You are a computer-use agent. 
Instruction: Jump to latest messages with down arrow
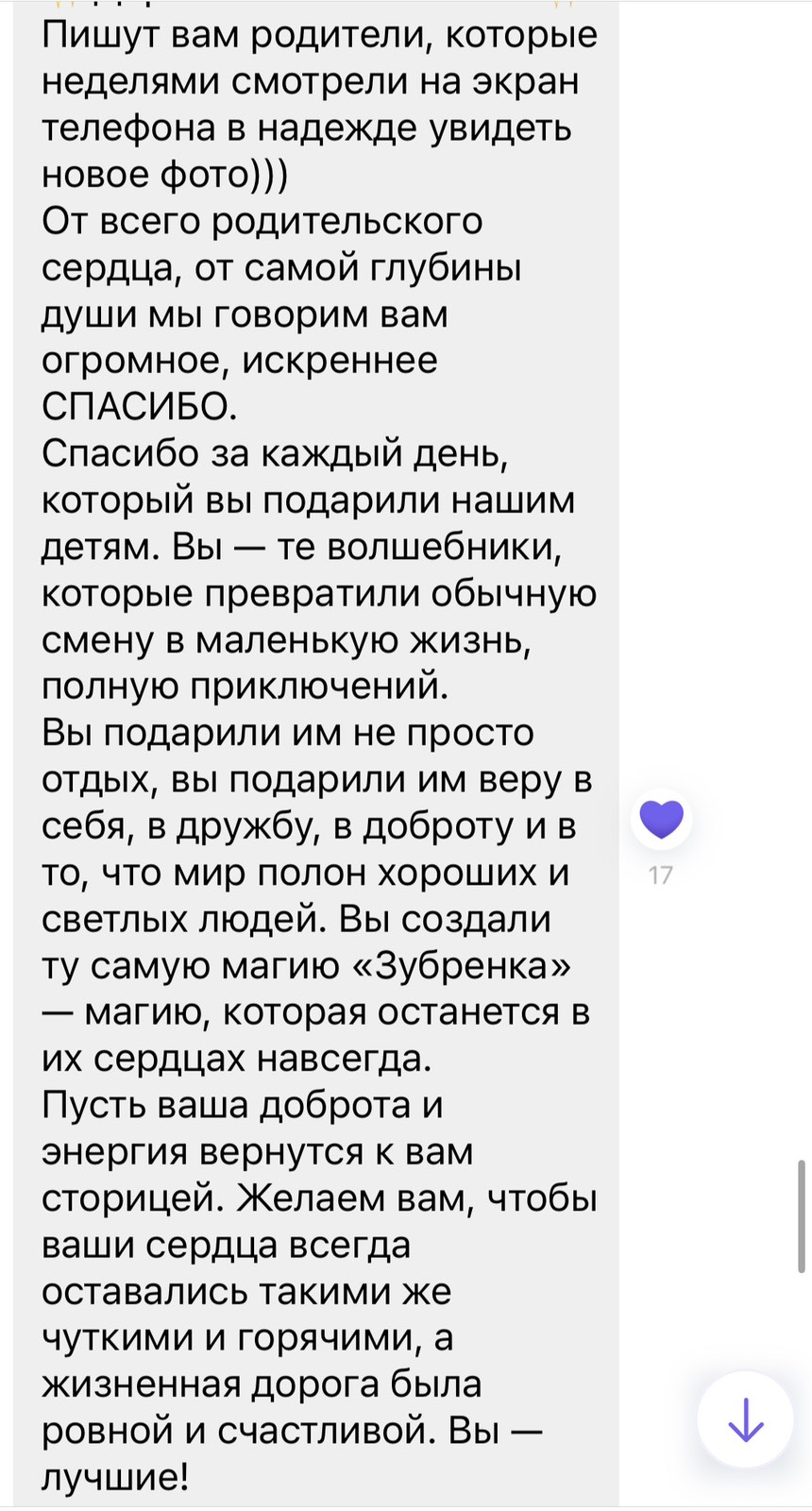tap(745, 1418)
